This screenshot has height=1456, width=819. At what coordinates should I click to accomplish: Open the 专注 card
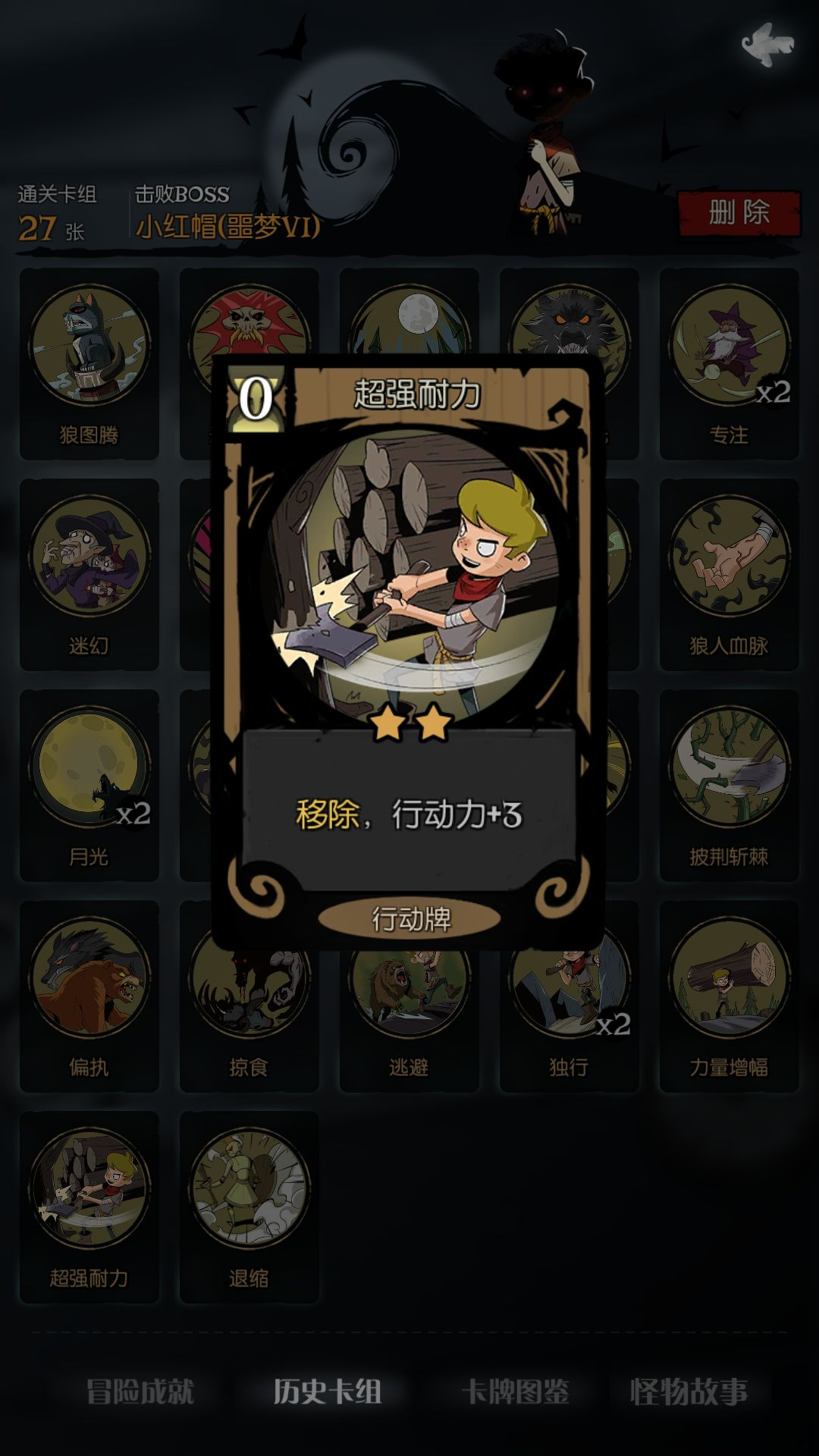coord(729,364)
